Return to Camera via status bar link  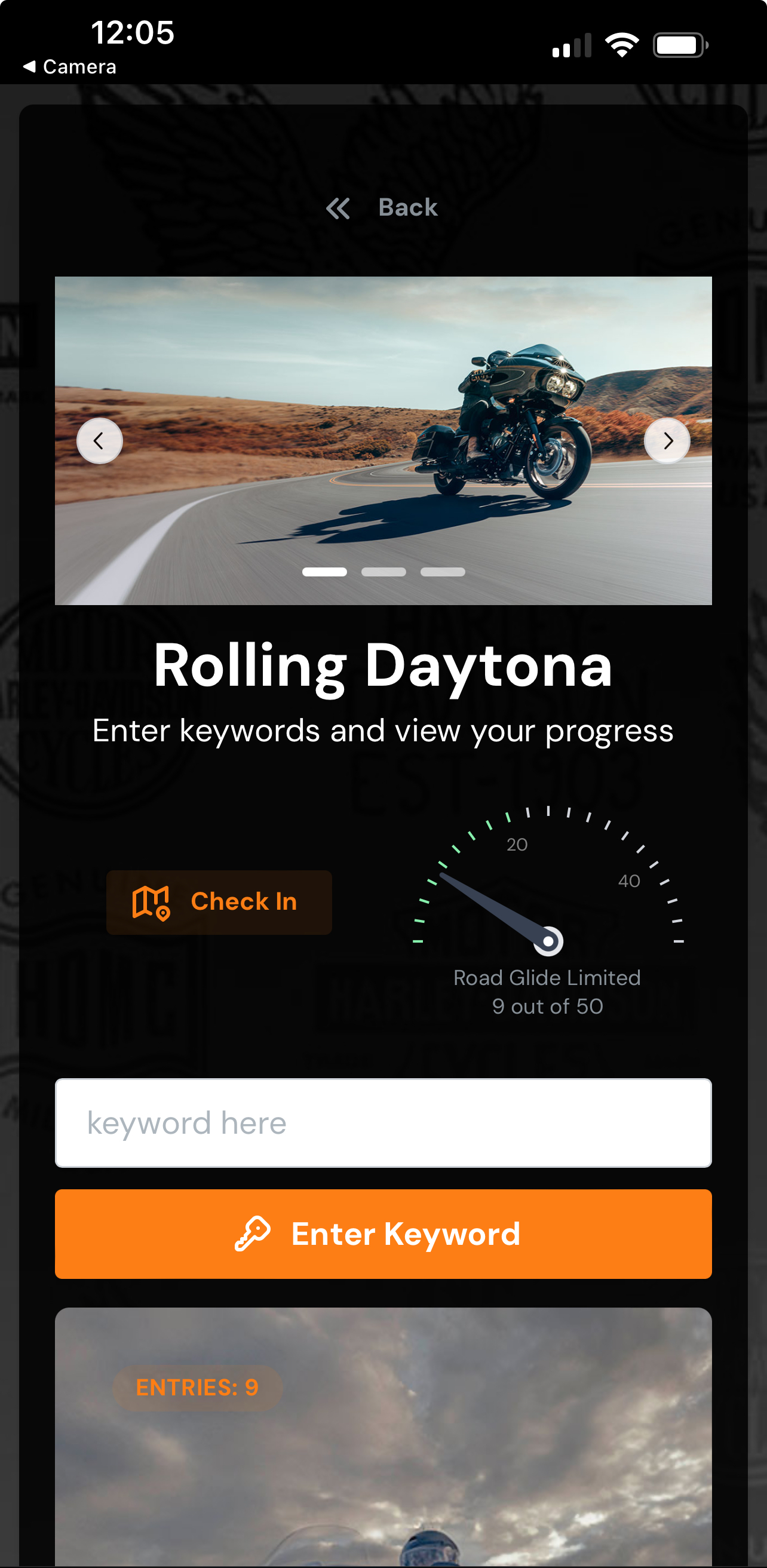[x=69, y=67]
